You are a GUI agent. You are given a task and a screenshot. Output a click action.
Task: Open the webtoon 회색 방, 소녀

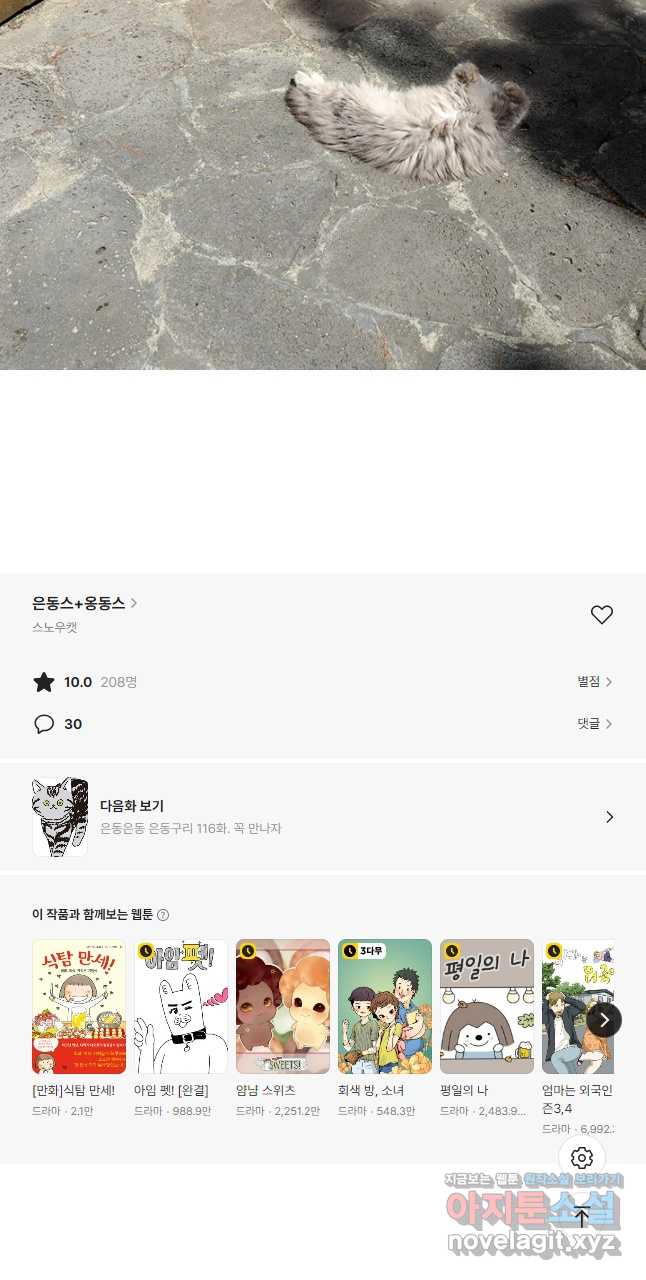(x=385, y=1006)
